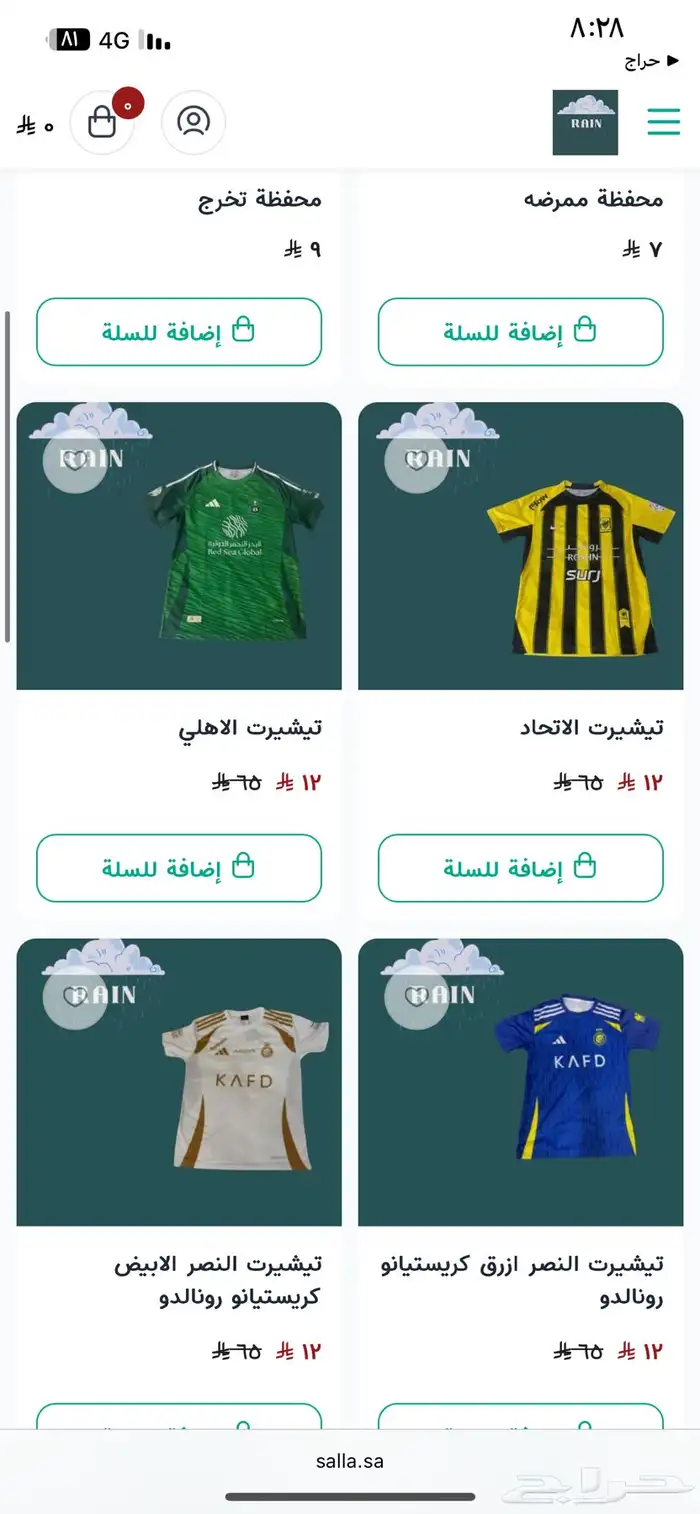Favorite the تيشيرت الاتحاد jersey
700x1514 pixels.
tap(416, 460)
